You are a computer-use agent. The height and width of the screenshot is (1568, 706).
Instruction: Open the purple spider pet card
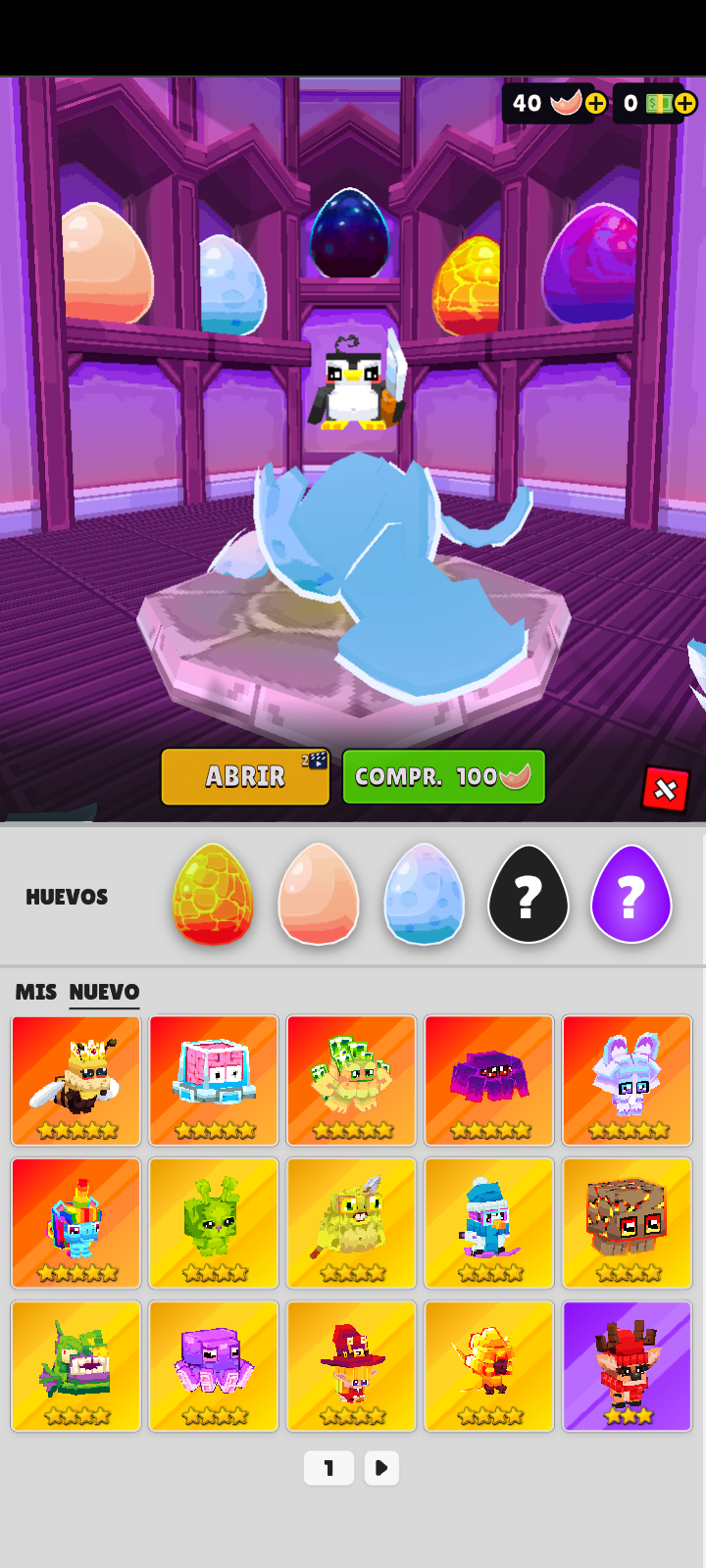489,1080
